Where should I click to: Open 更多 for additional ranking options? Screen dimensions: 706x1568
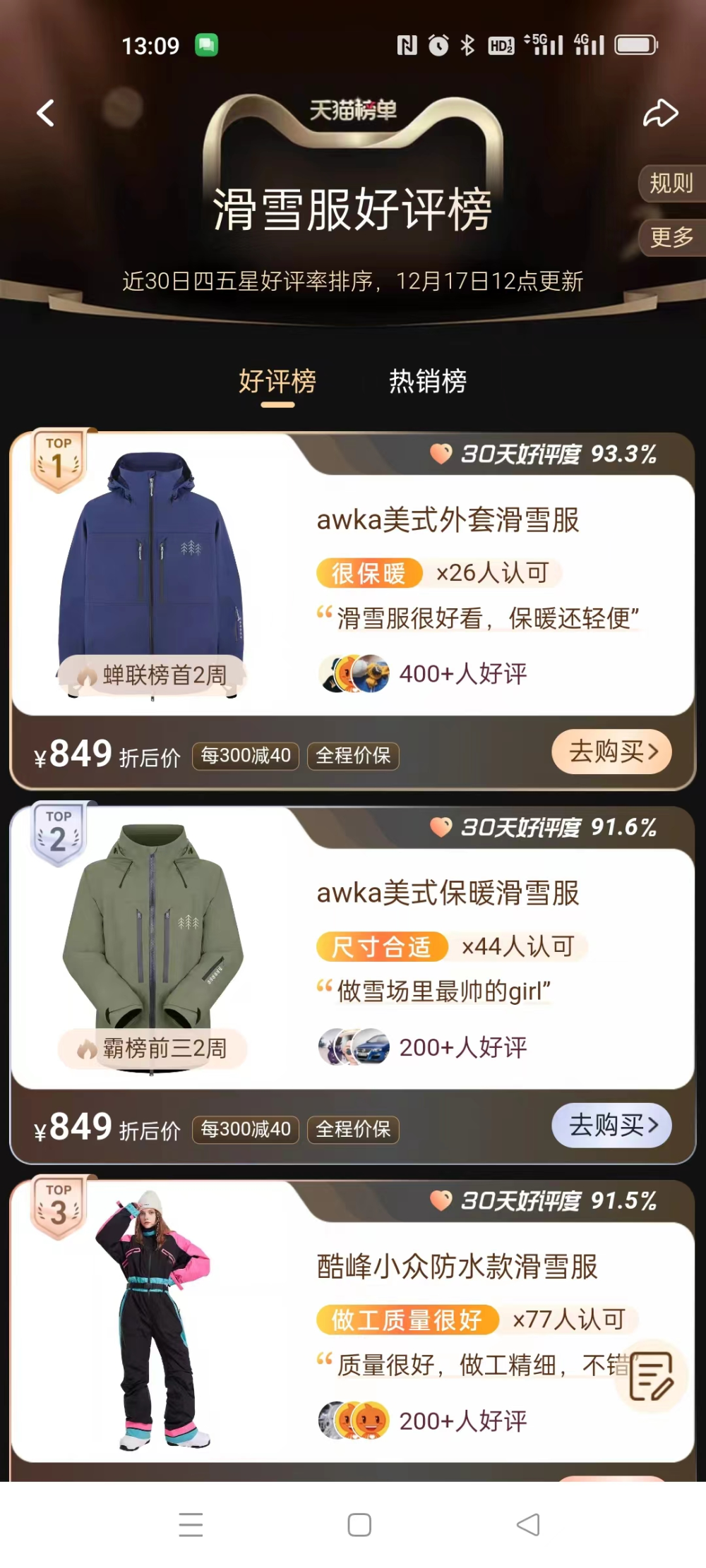(x=672, y=239)
